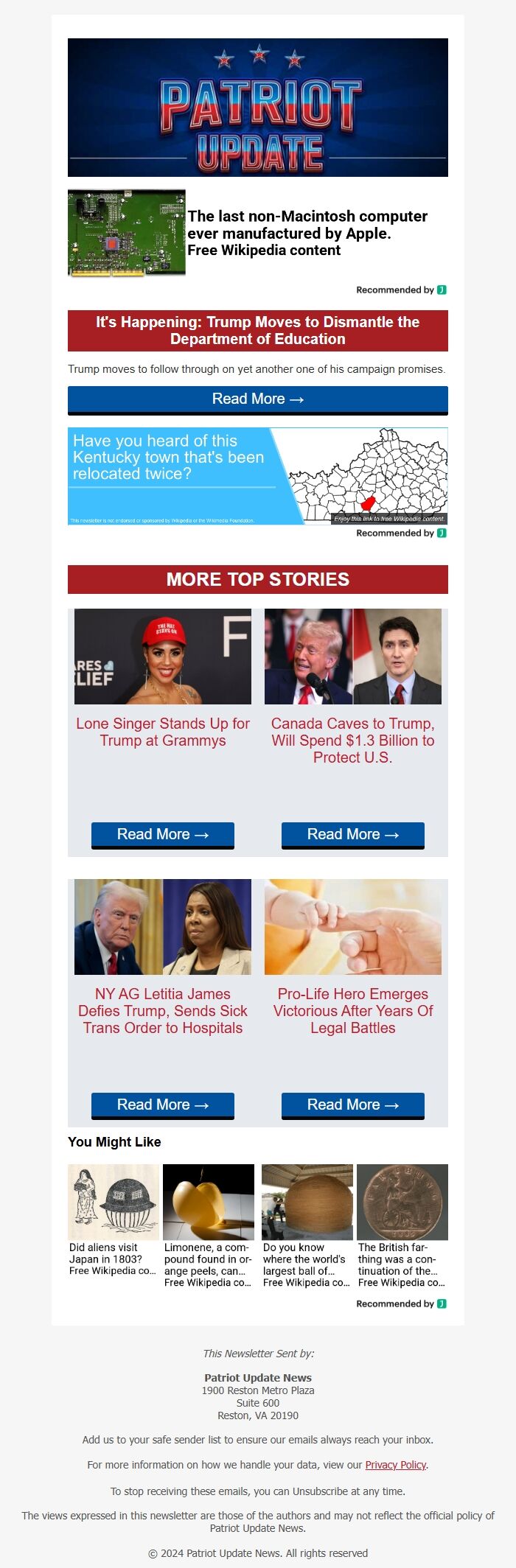Open the baby hand Pro-Life story image

point(352,927)
